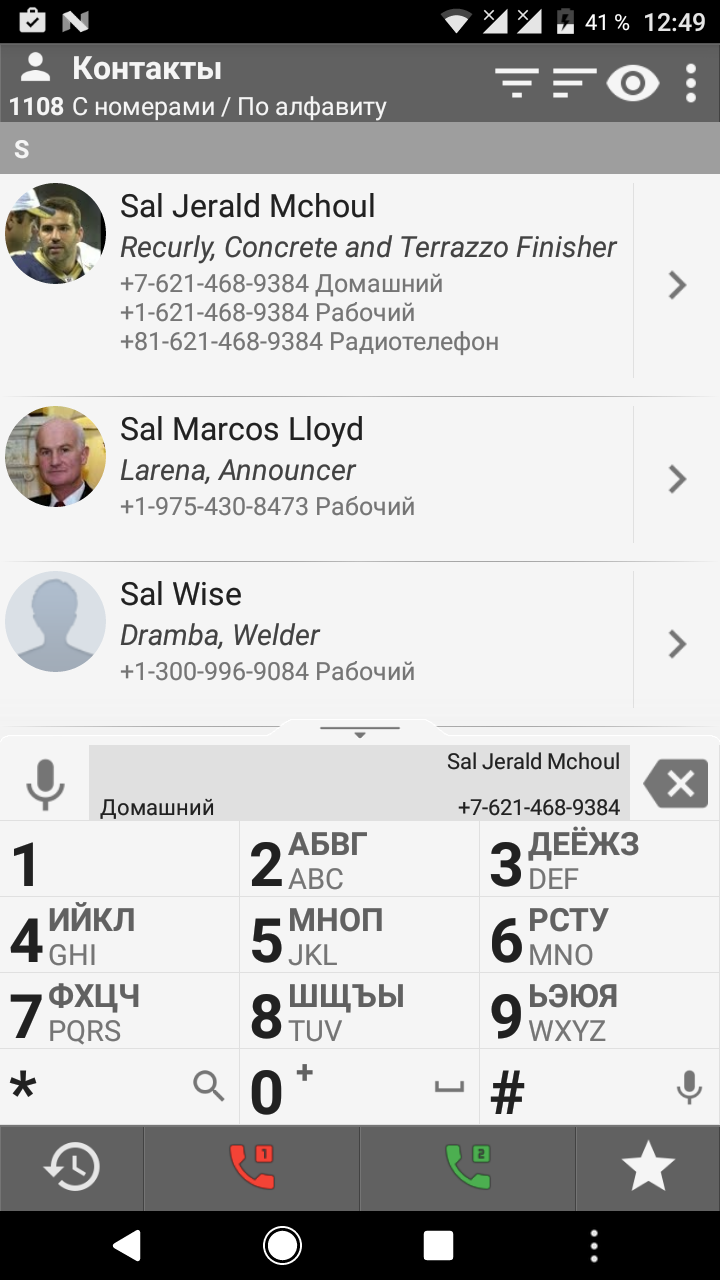Toggle the eye visibility icon
The width and height of the screenshot is (720, 1280).
[x=633, y=83]
